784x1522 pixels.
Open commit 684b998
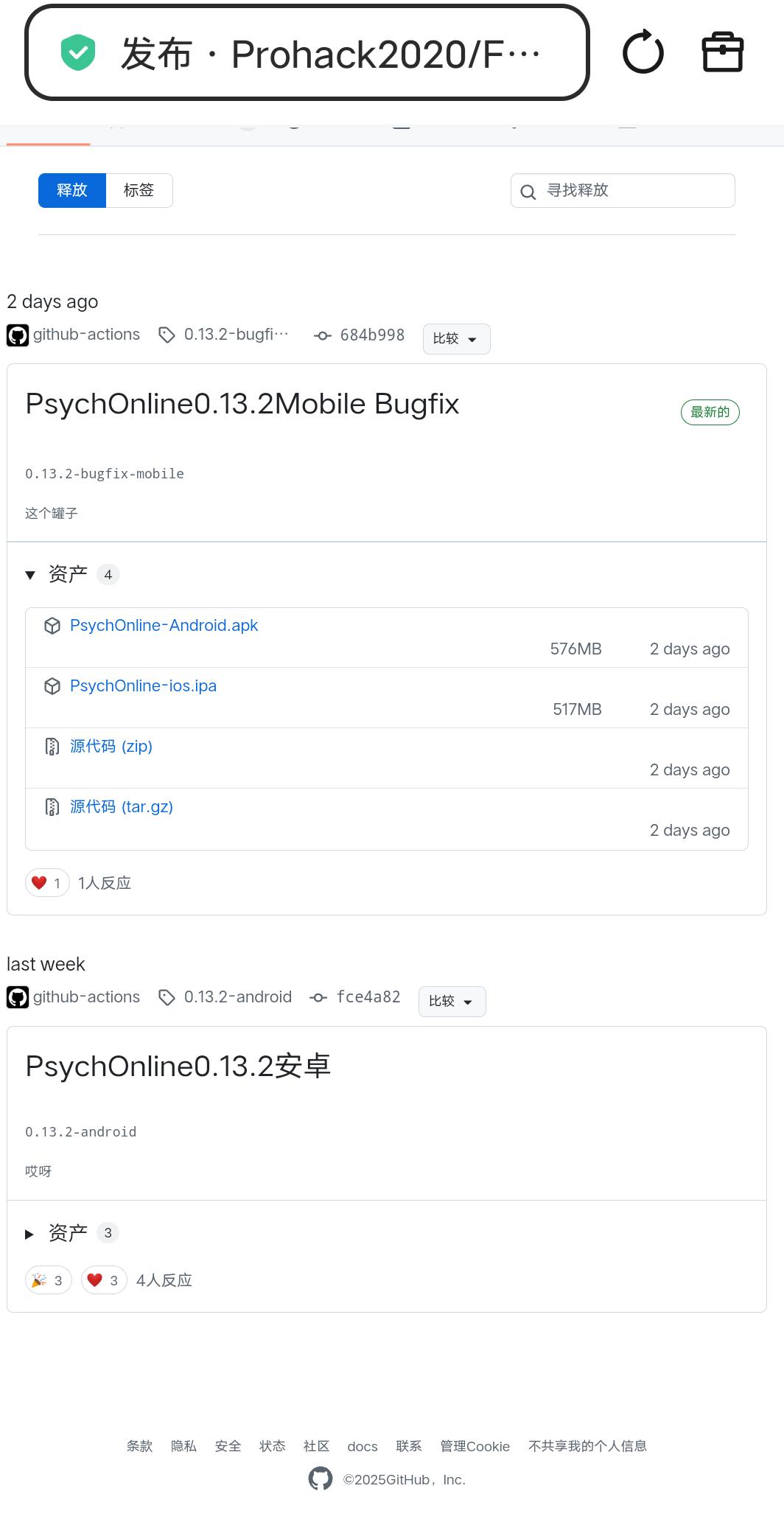pyautogui.click(x=371, y=335)
